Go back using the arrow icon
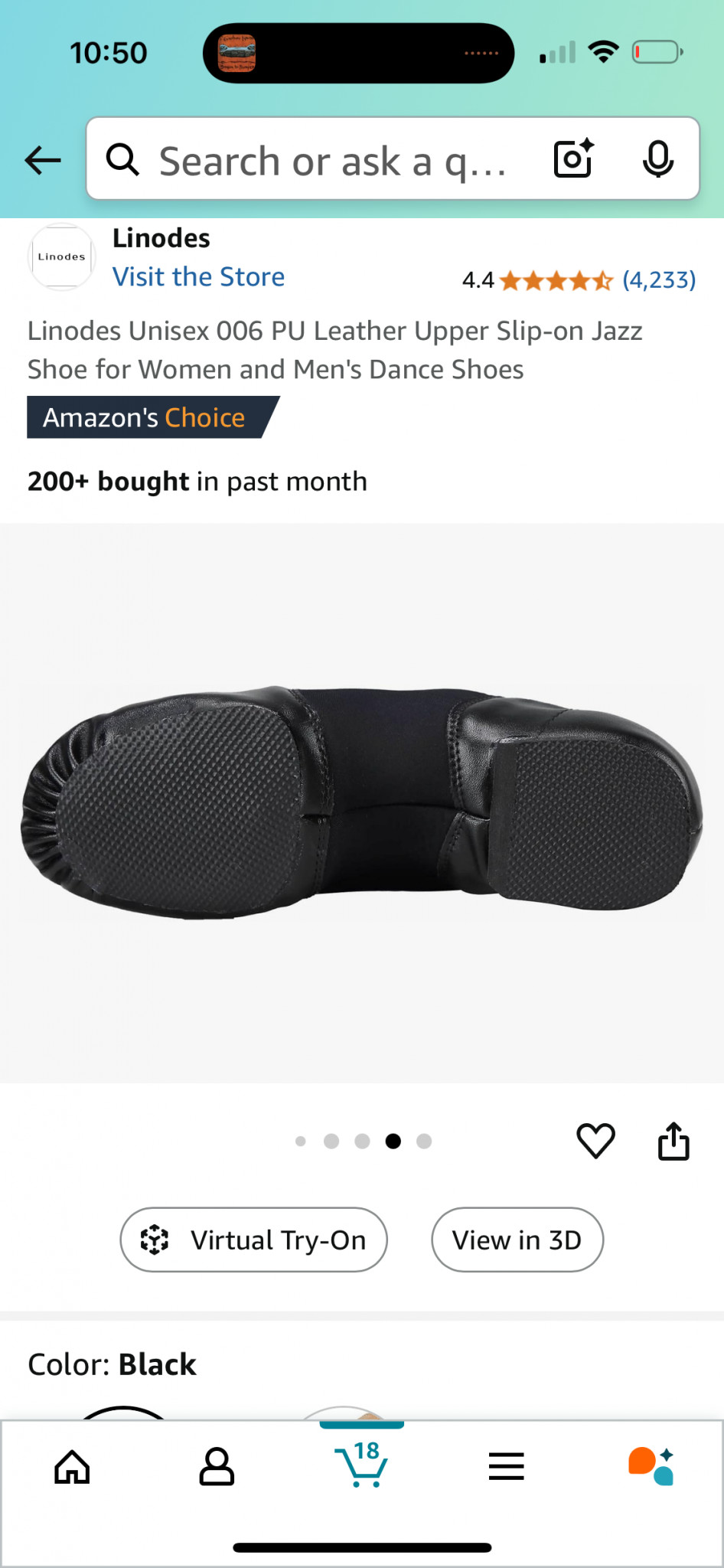 [x=43, y=160]
